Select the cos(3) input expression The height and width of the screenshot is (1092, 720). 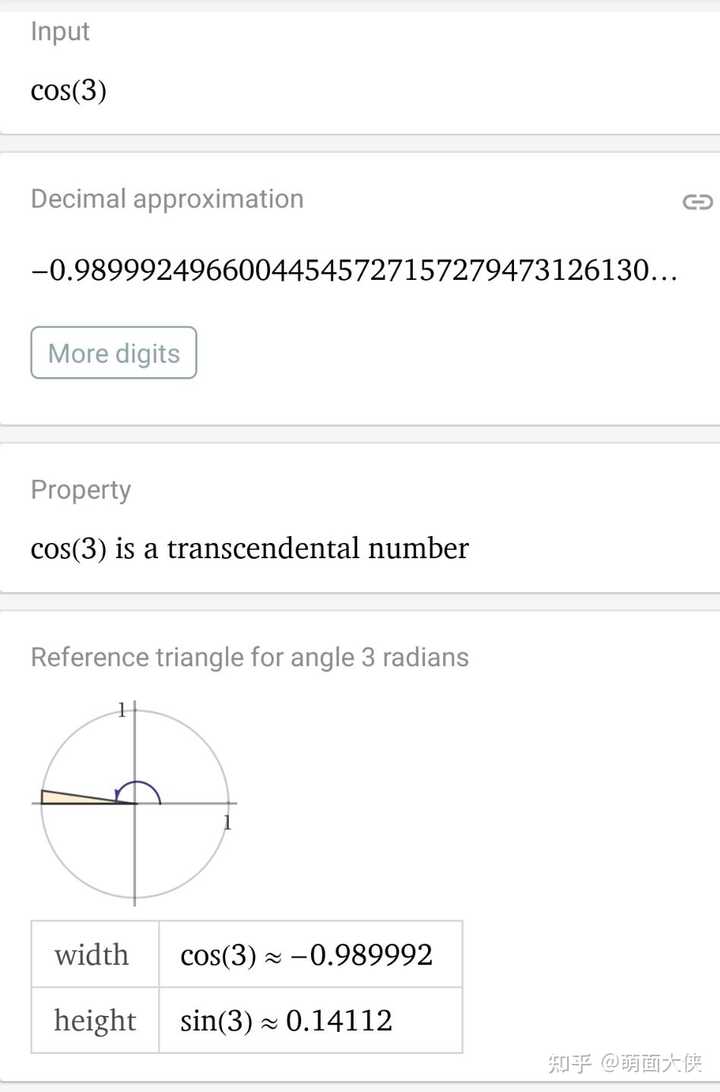coord(67,91)
